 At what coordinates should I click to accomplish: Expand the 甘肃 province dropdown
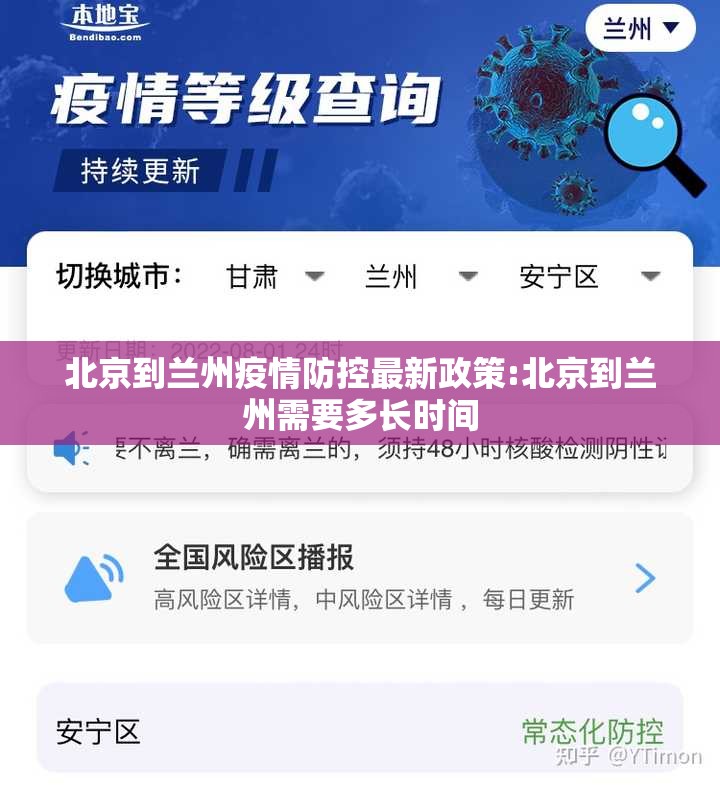click(275, 276)
